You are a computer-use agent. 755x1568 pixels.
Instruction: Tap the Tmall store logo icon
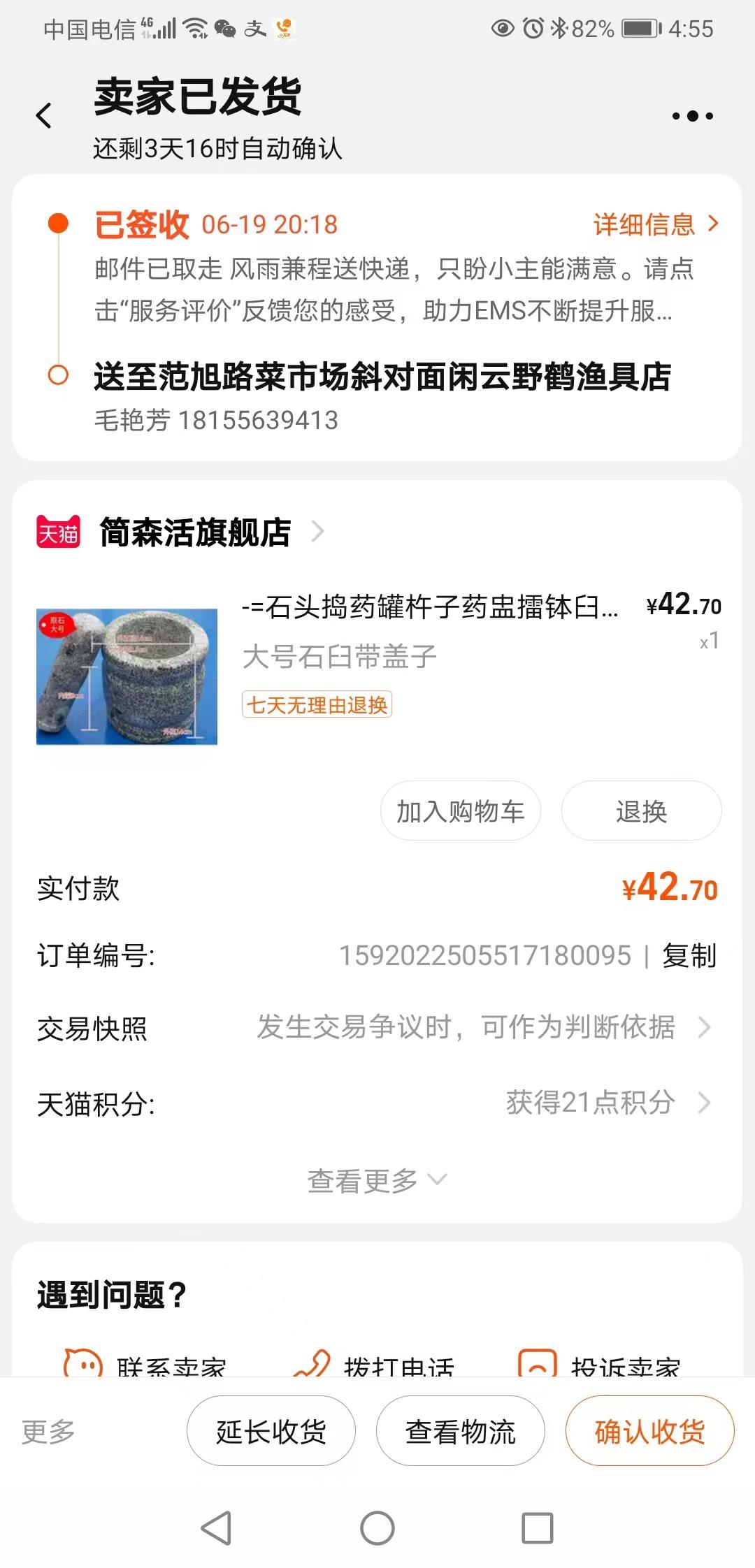(x=58, y=532)
